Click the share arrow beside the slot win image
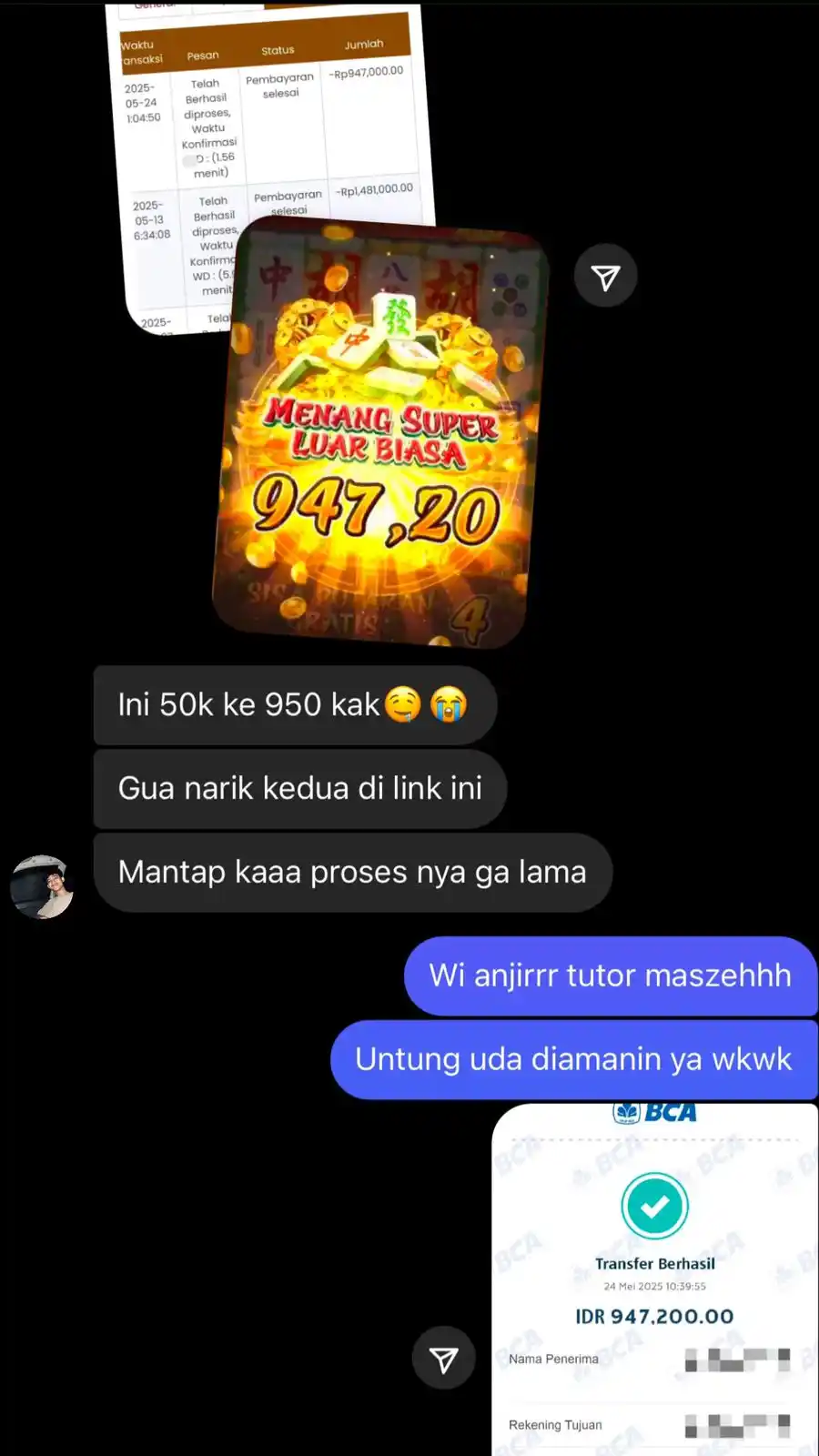The height and width of the screenshot is (1456, 819). tap(605, 275)
